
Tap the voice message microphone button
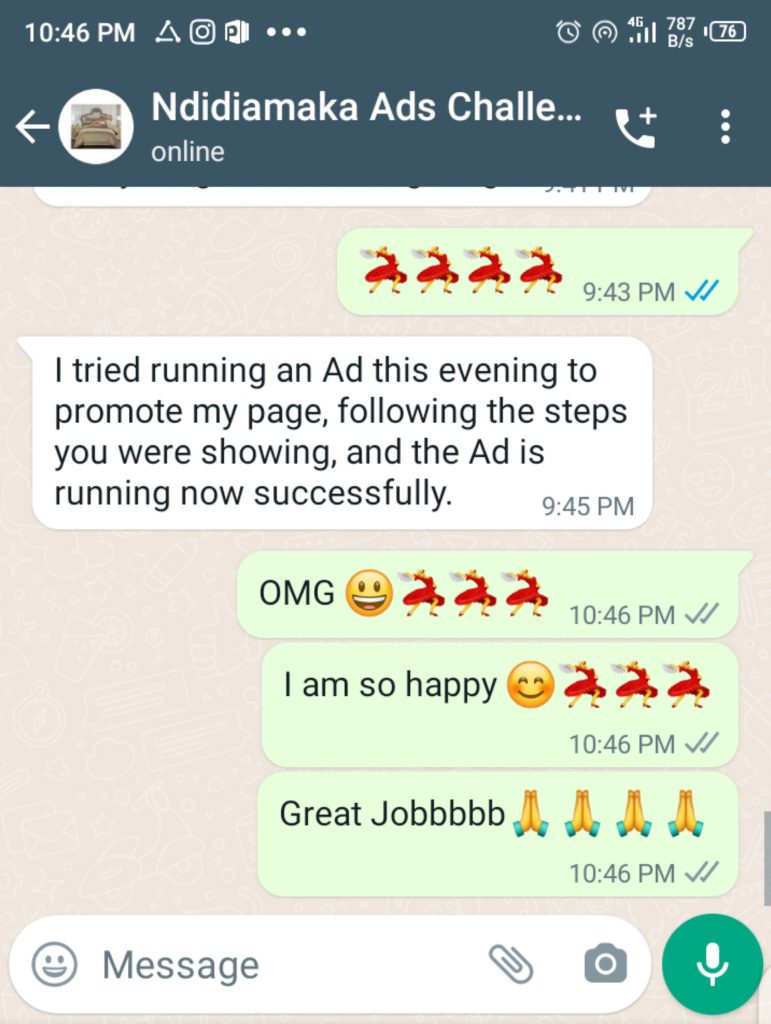point(712,964)
